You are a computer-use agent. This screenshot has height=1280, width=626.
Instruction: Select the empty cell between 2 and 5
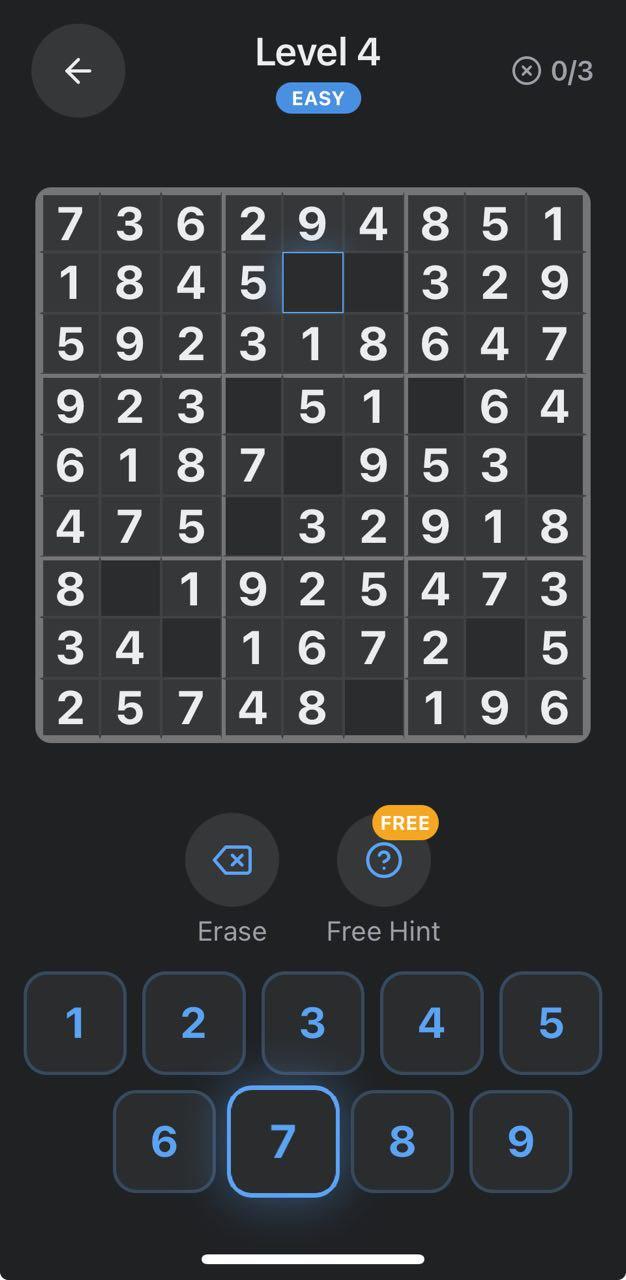tap(495, 649)
